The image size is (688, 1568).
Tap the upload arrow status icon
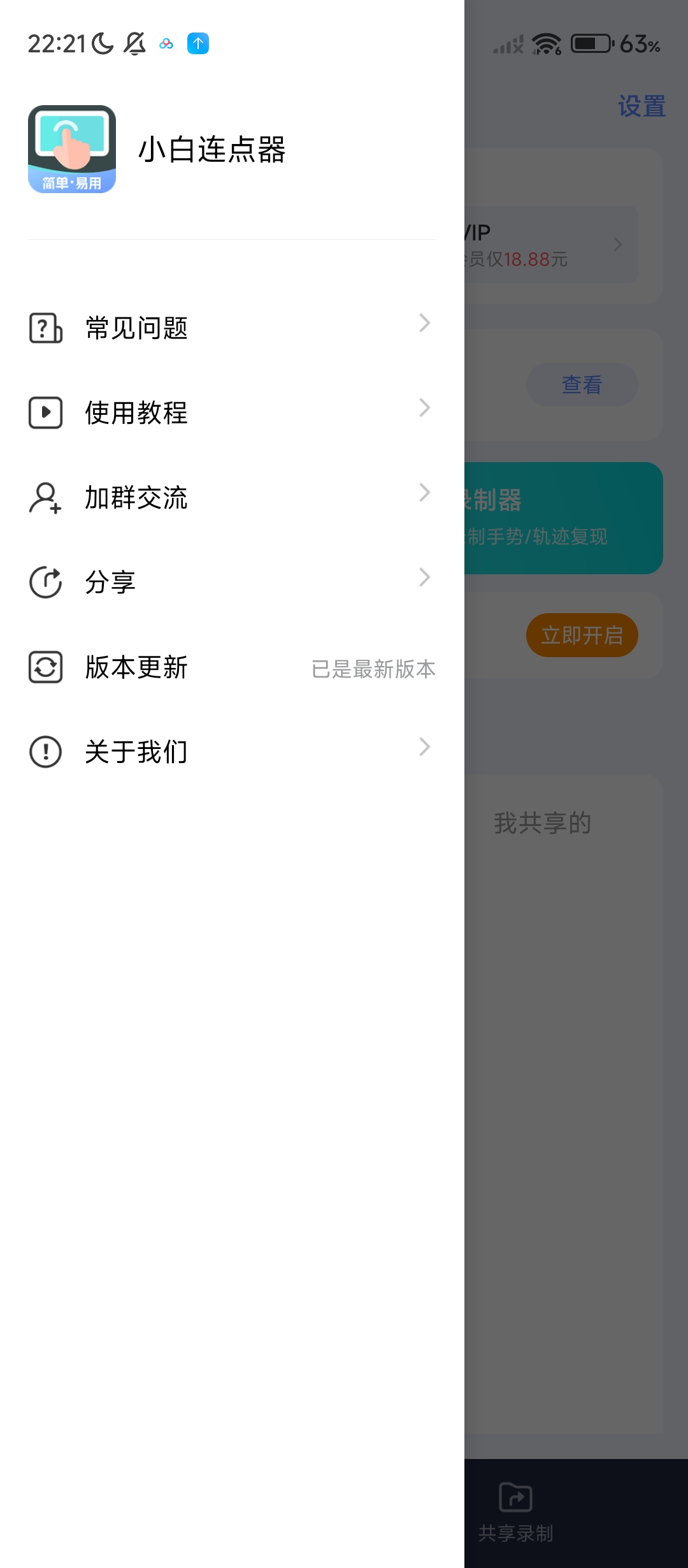[198, 43]
